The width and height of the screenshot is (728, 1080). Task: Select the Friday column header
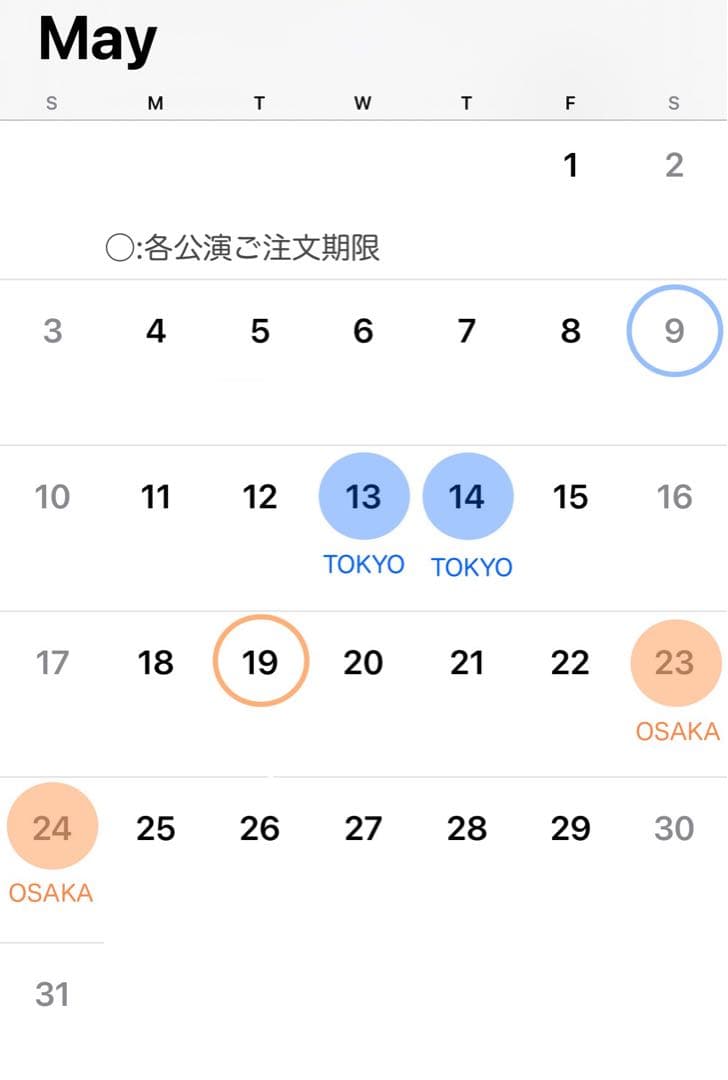click(570, 102)
